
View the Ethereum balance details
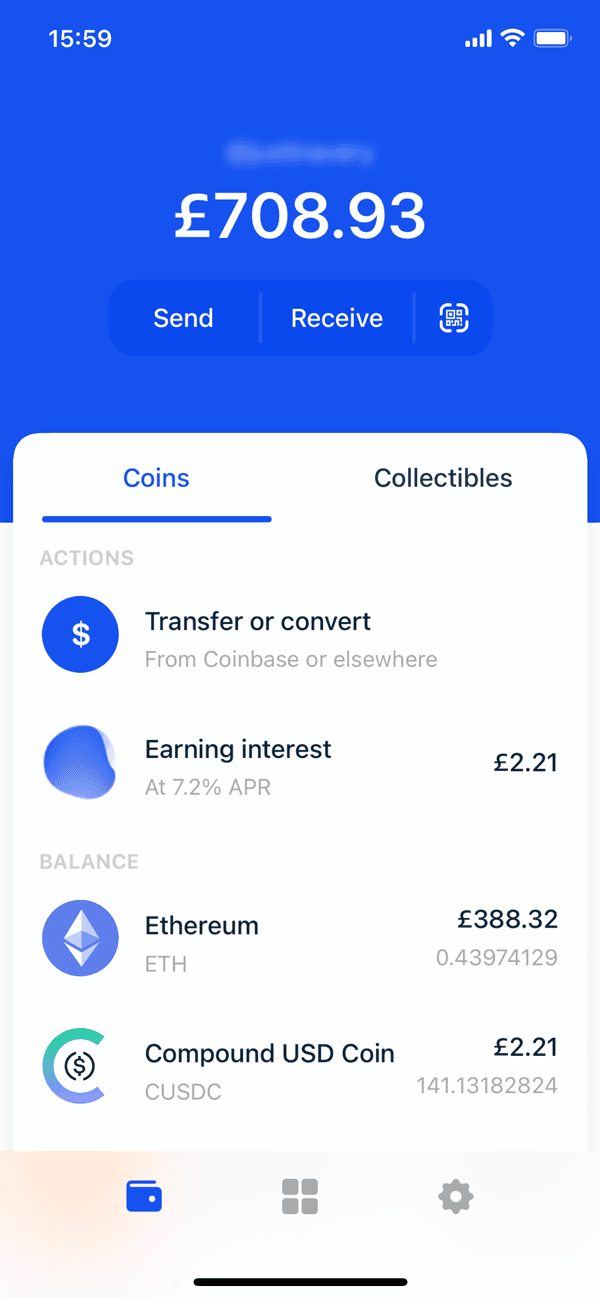coord(300,940)
